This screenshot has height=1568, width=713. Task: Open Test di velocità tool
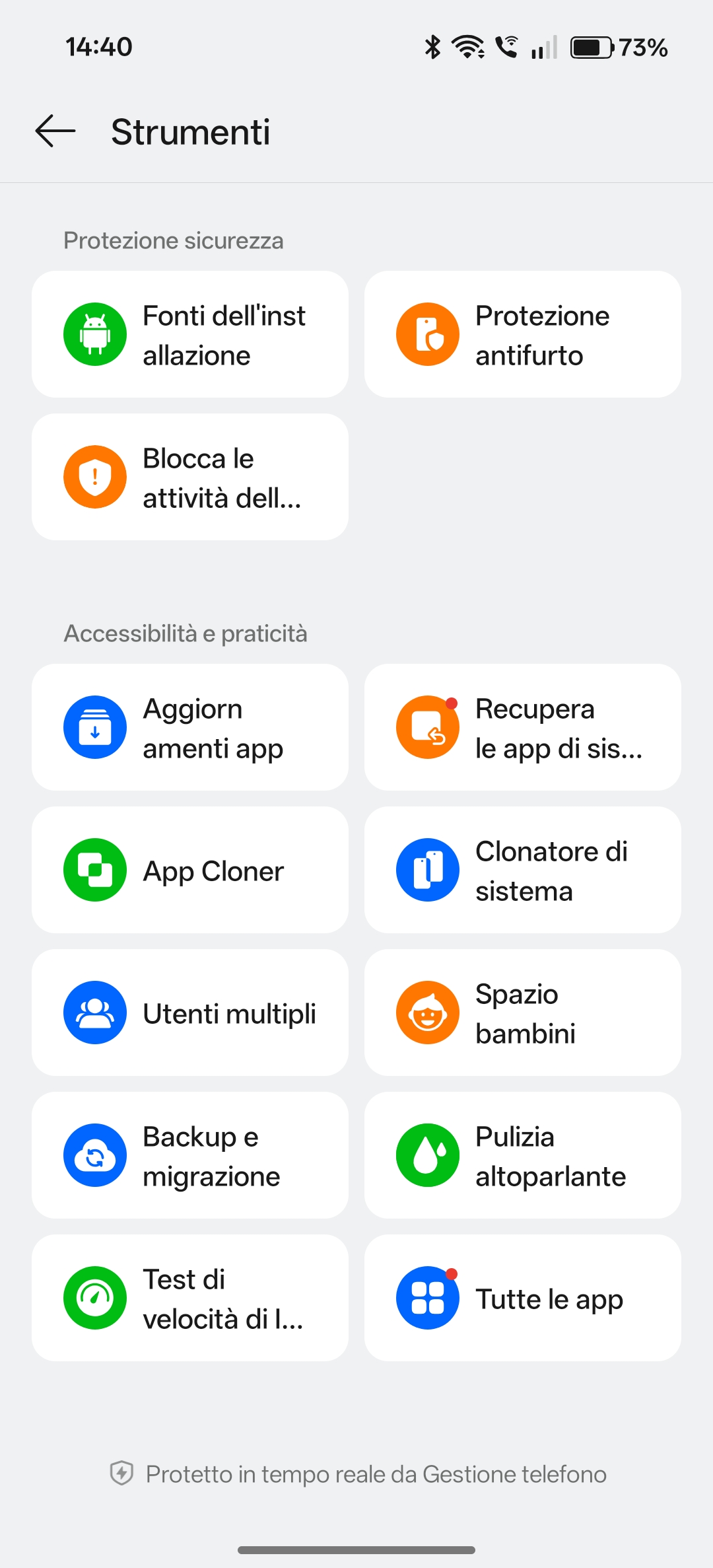190,1299
